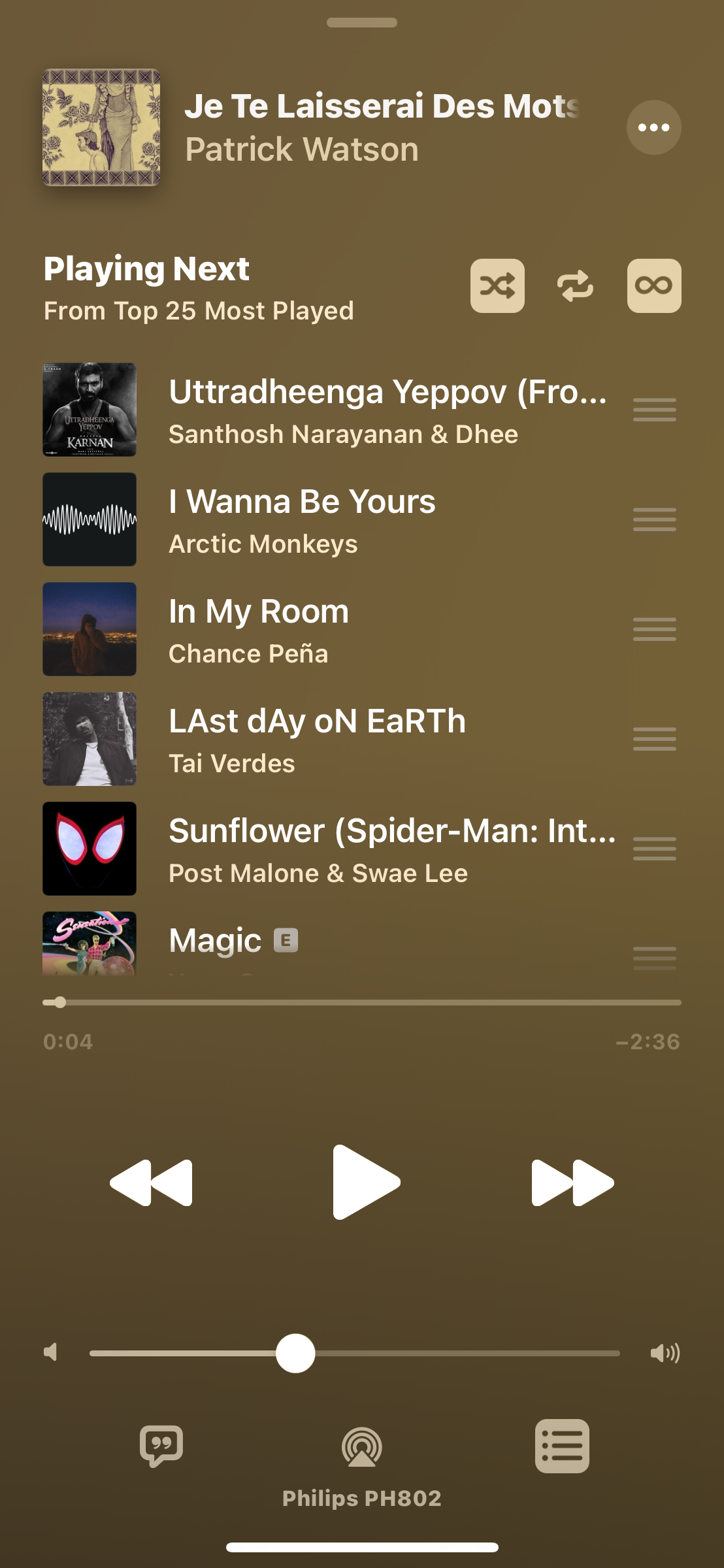Viewport: 724px width, 1568px height.
Task: Hide the Playing Next queue list
Action: point(562,1446)
